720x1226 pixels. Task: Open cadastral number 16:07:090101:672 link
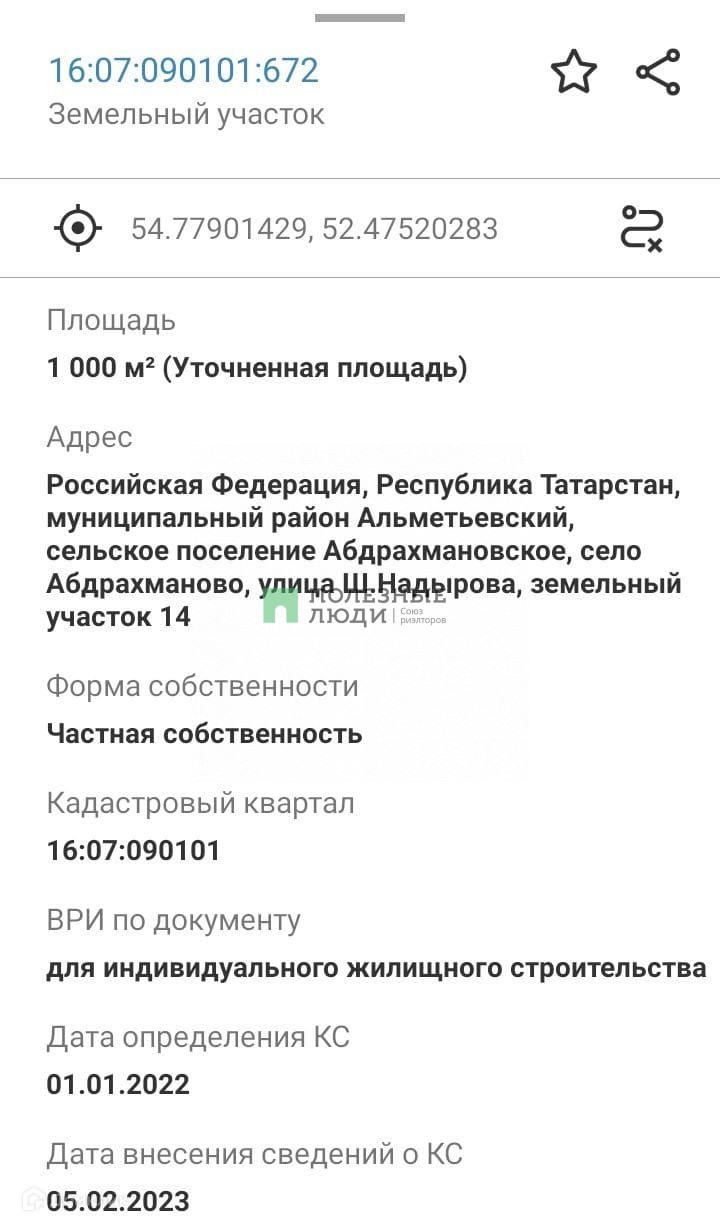tap(184, 70)
